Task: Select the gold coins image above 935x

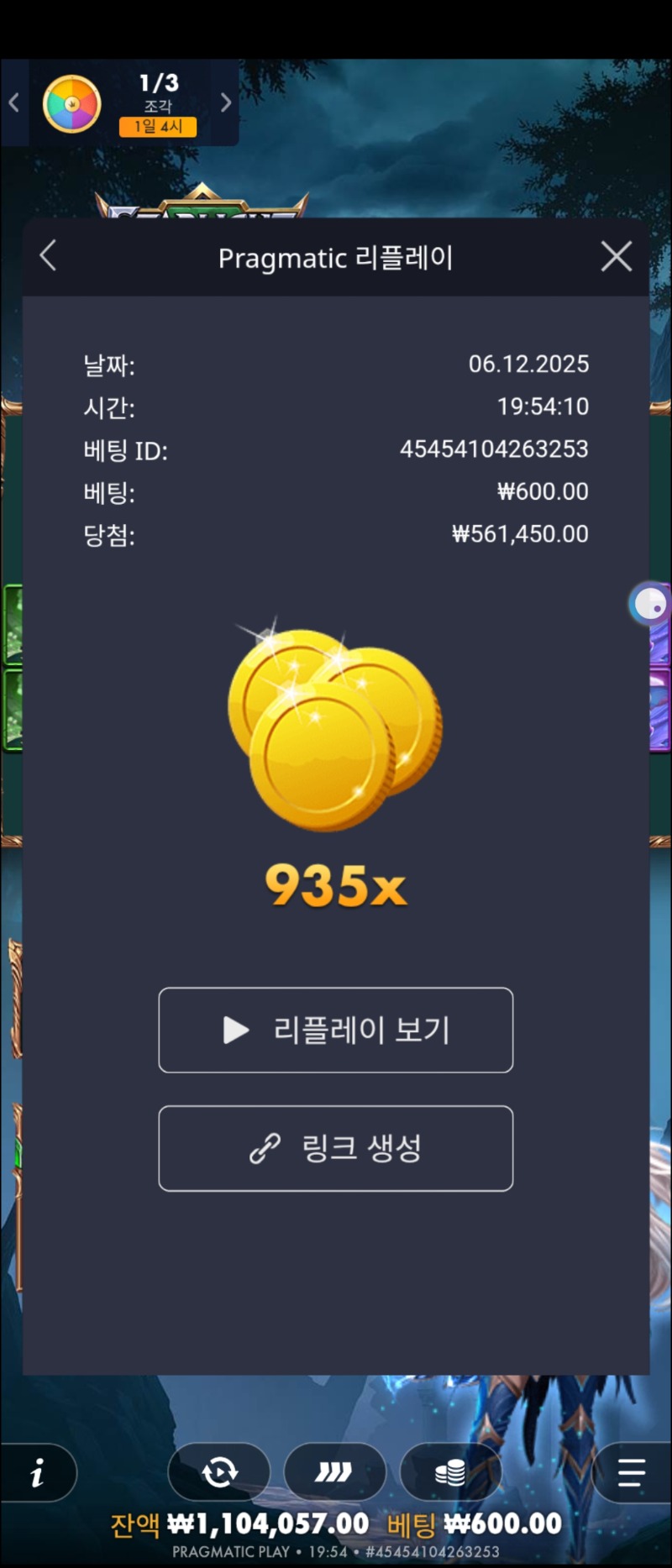Action: 336,726
